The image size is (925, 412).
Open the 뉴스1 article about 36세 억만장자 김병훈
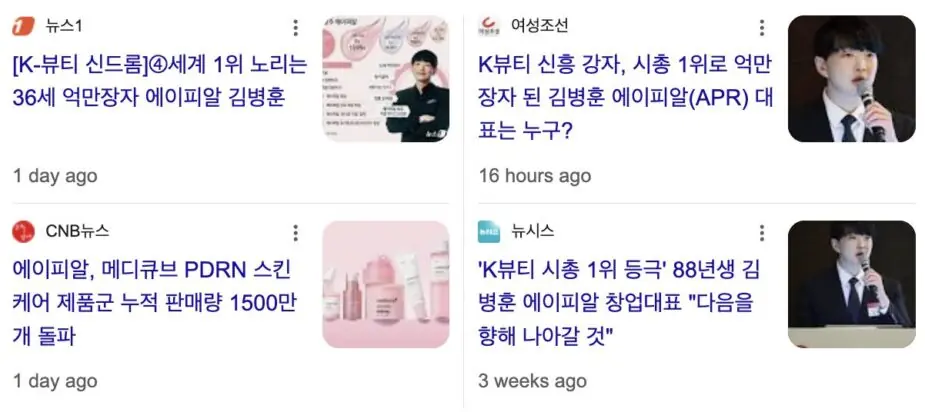[x=160, y=82]
